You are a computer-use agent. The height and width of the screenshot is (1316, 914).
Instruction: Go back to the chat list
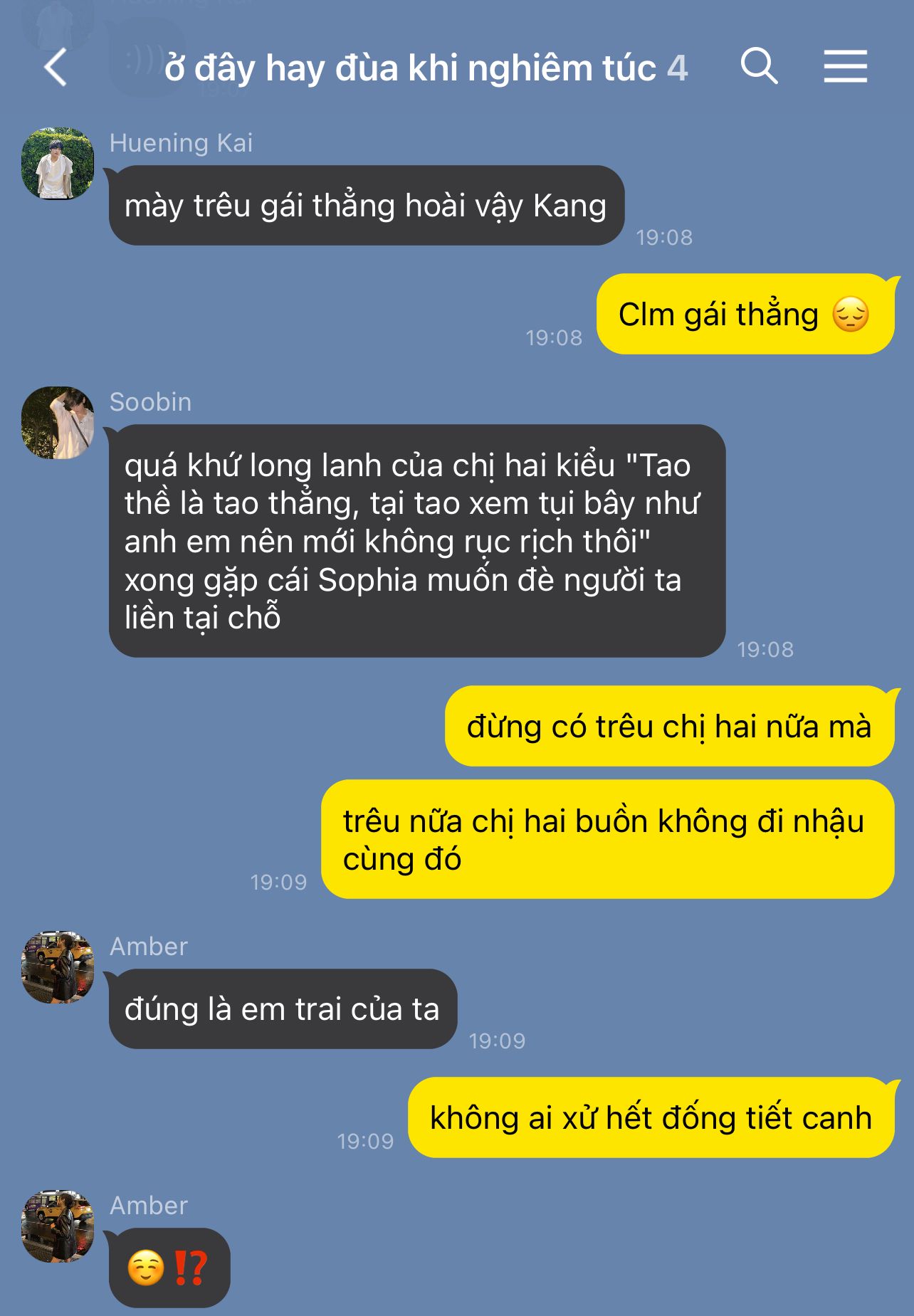[56, 68]
